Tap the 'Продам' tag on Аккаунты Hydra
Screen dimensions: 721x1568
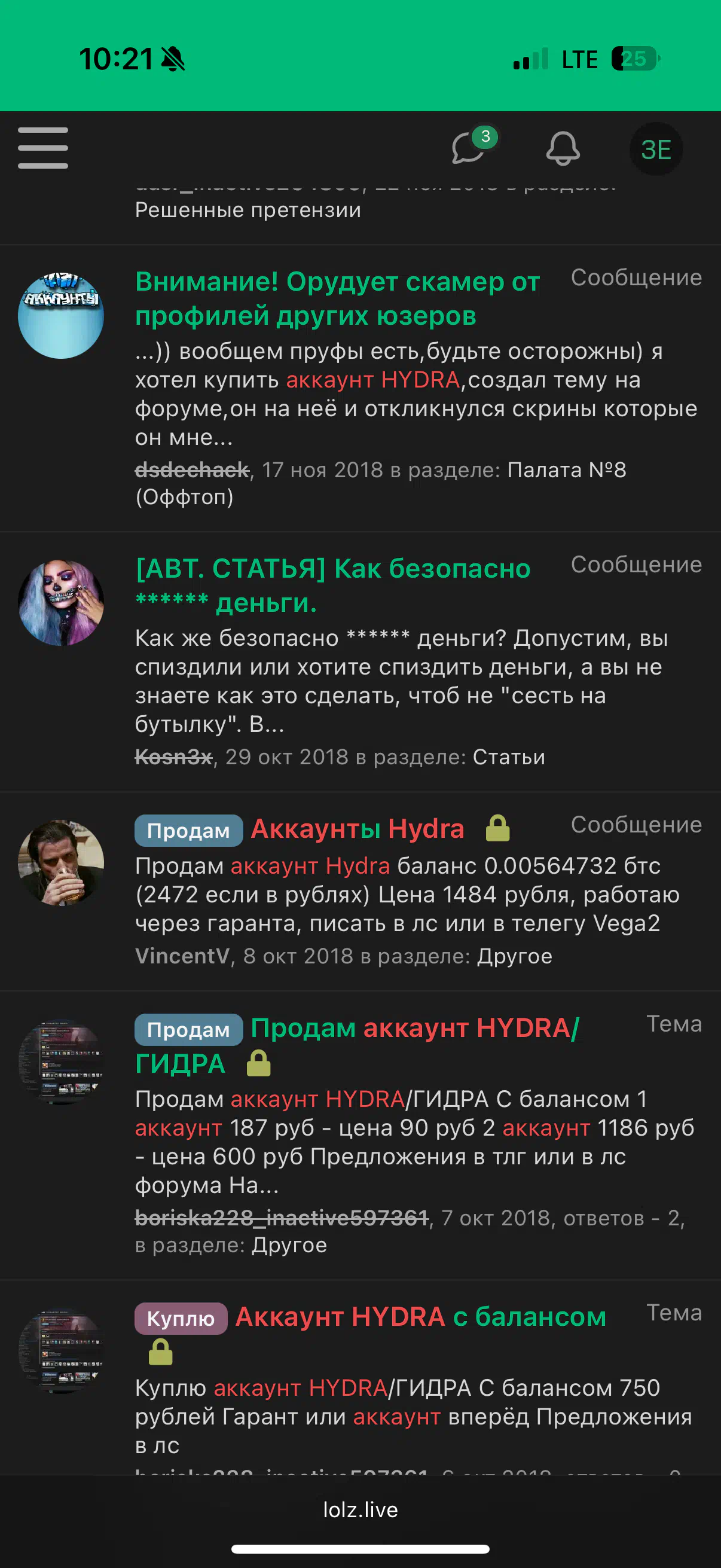pyautogui.click(x=188, y=830)
